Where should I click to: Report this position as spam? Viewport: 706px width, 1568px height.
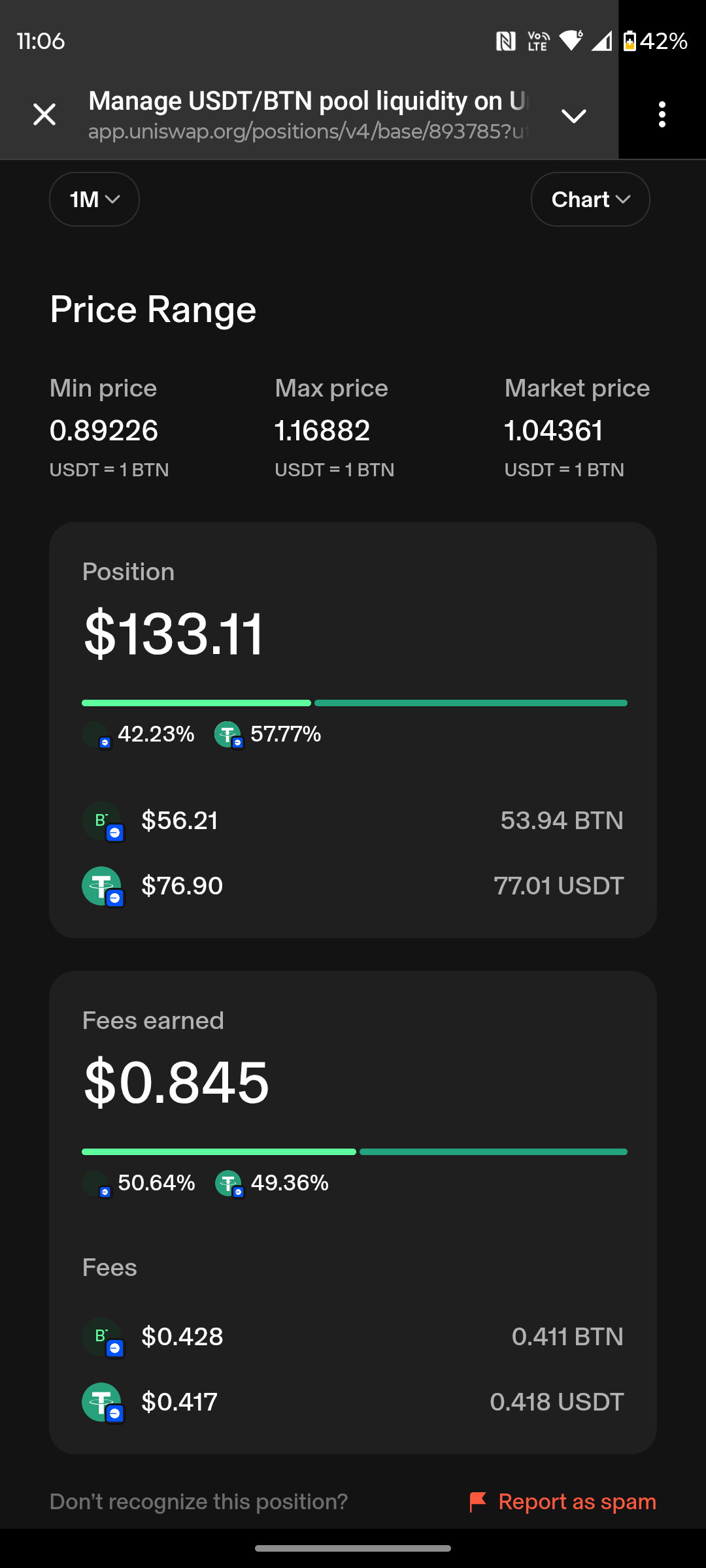563,1502
